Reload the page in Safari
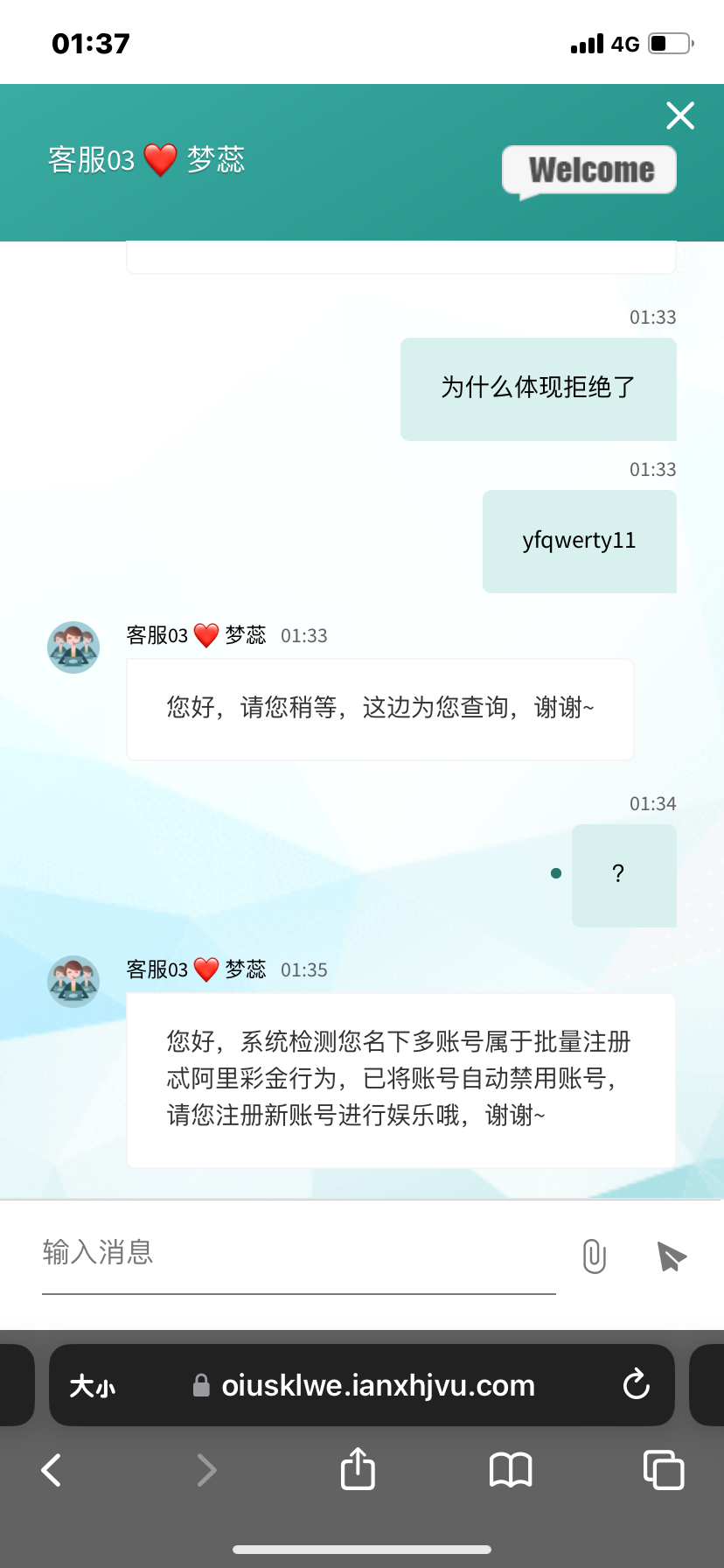The height and width of the screenshot is (1568, 724). coord(636,1384)
